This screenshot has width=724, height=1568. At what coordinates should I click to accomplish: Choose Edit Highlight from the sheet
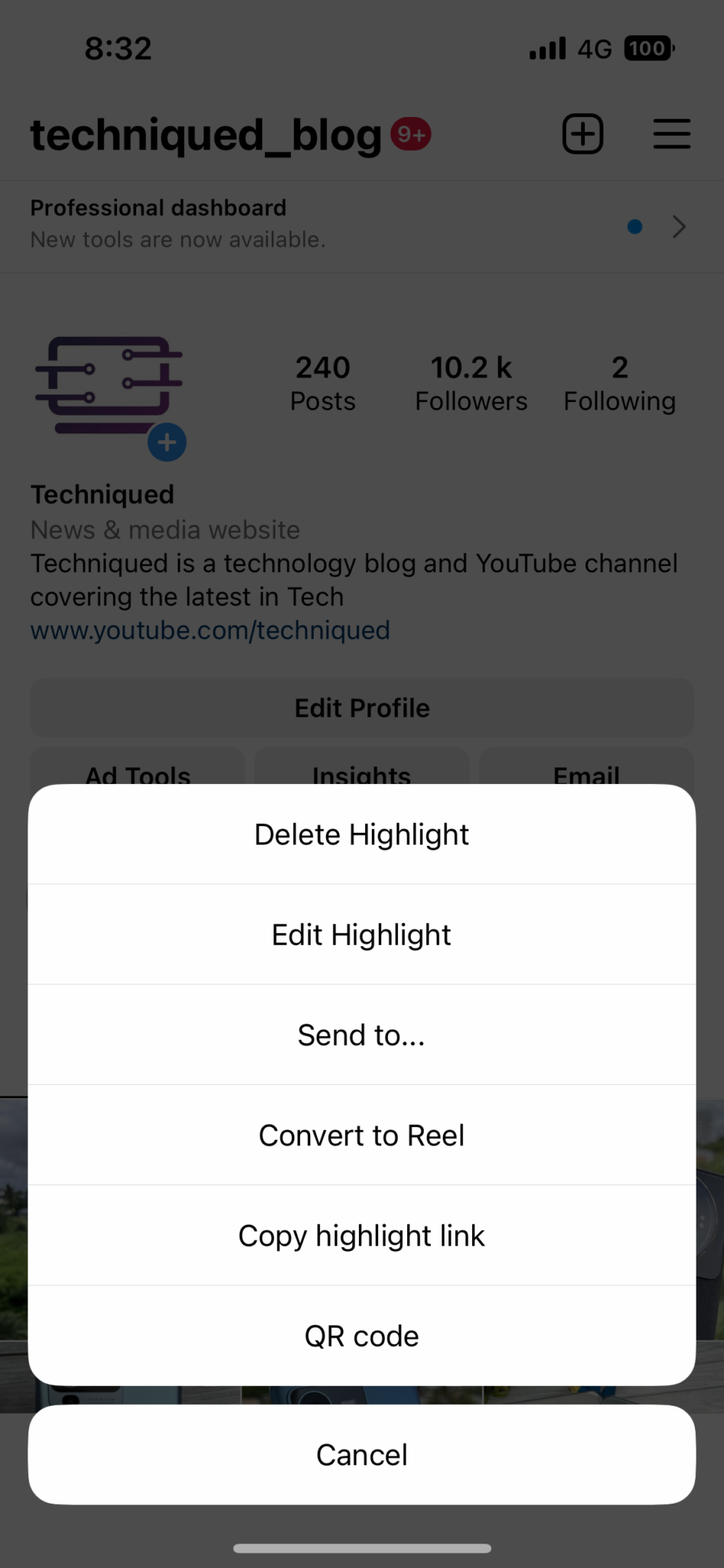[x=362, y=935]
